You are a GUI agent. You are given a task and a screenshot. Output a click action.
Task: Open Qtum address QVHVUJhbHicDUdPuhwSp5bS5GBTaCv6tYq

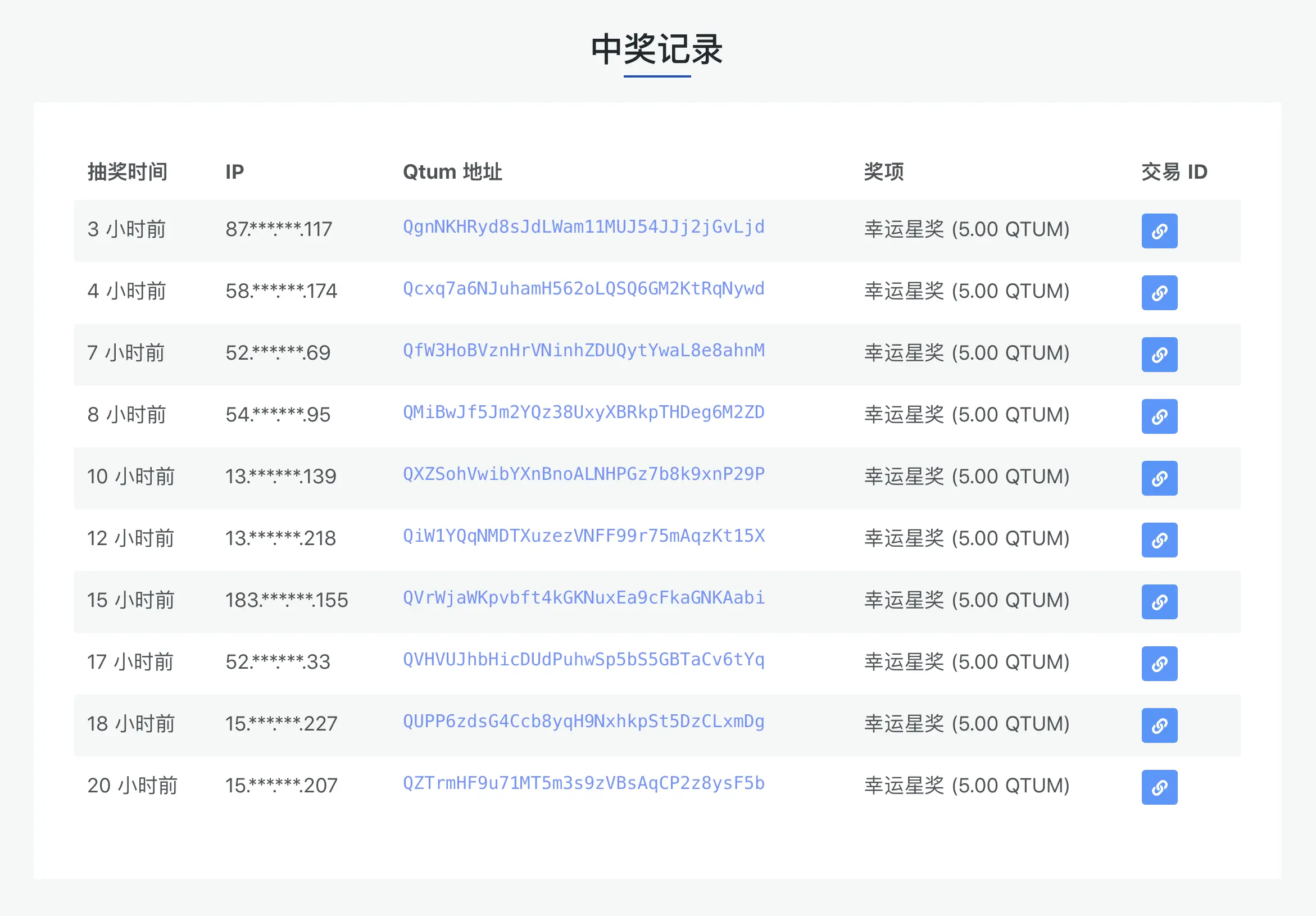583,660
